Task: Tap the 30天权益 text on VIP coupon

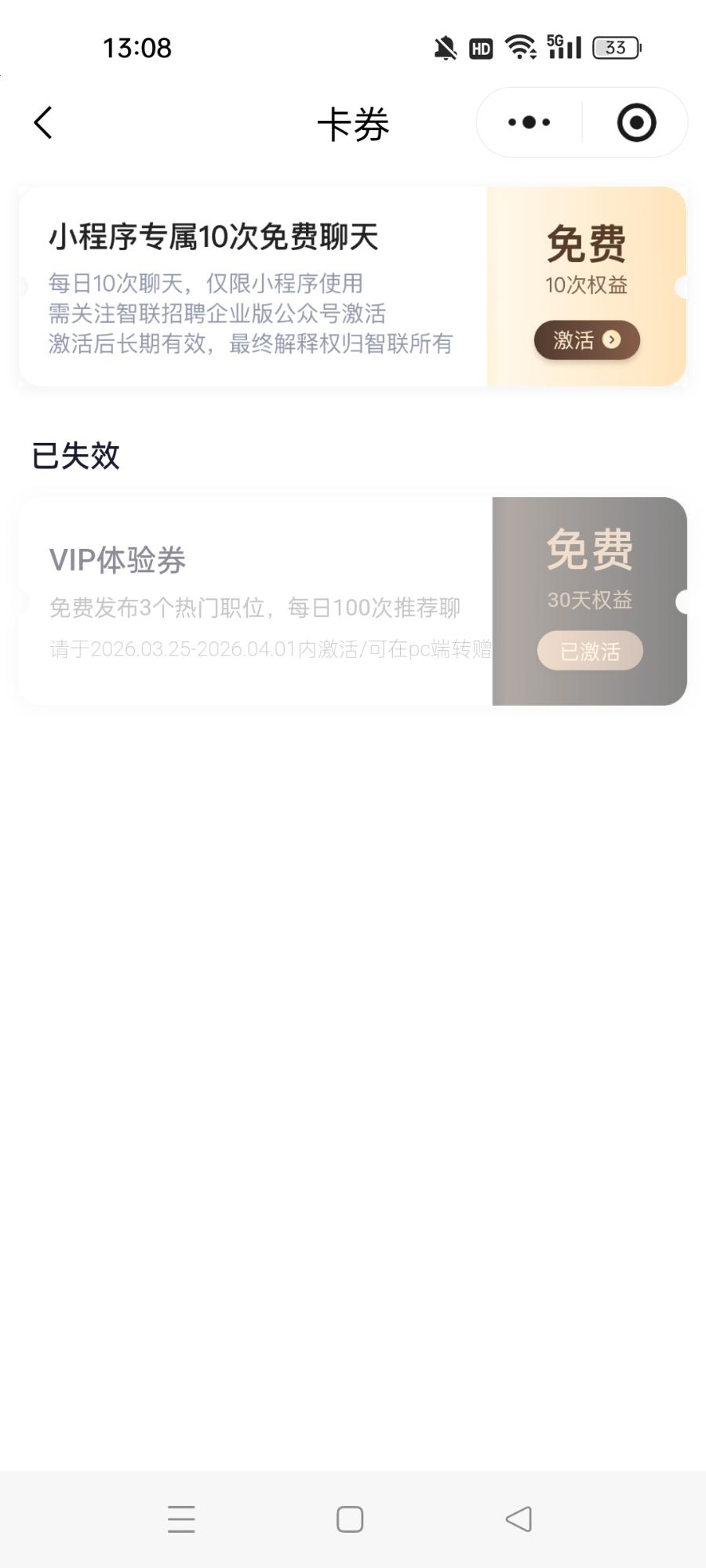Action: (x=588, y=600)
